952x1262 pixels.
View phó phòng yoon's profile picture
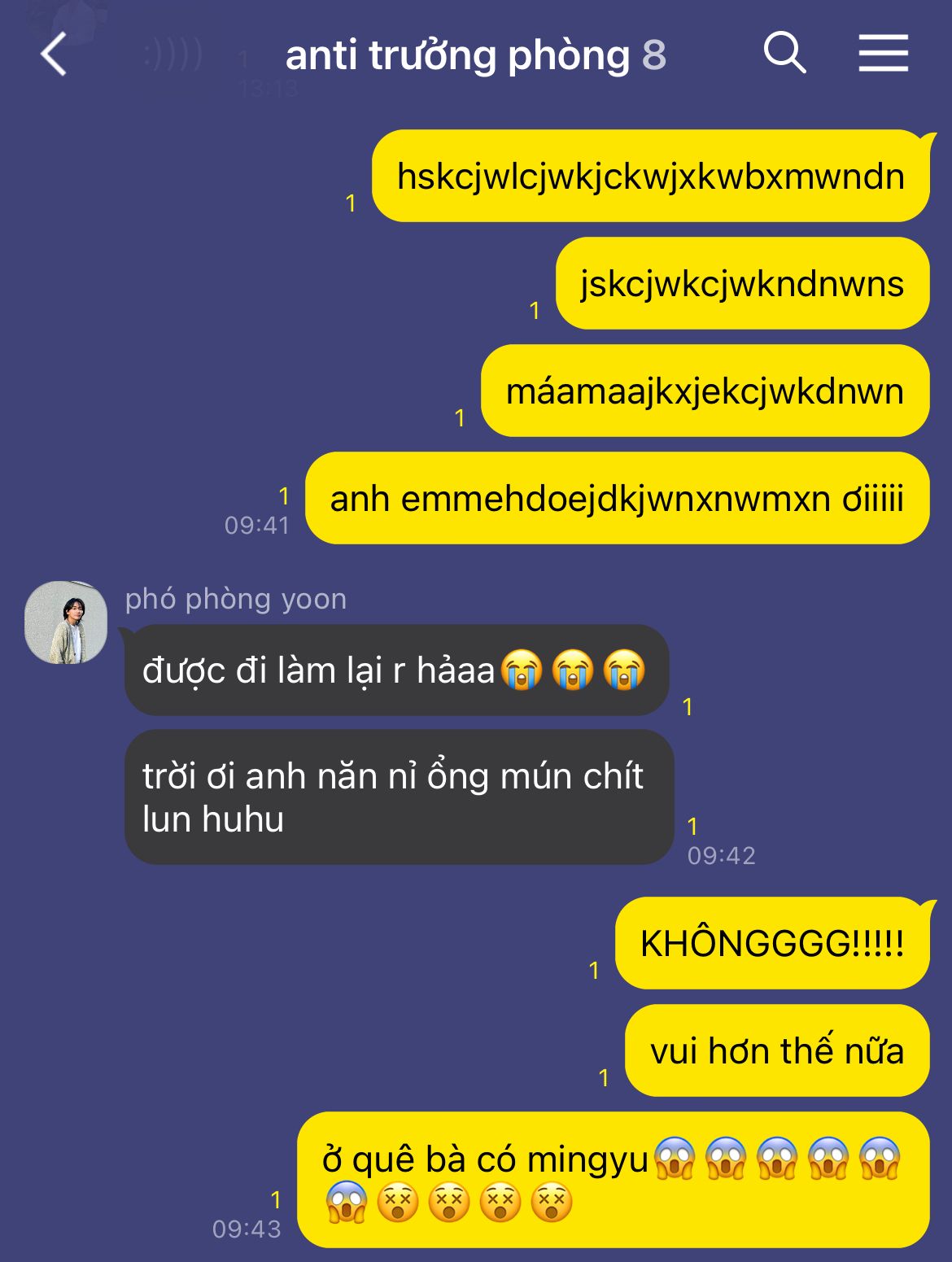coord(66,622)
